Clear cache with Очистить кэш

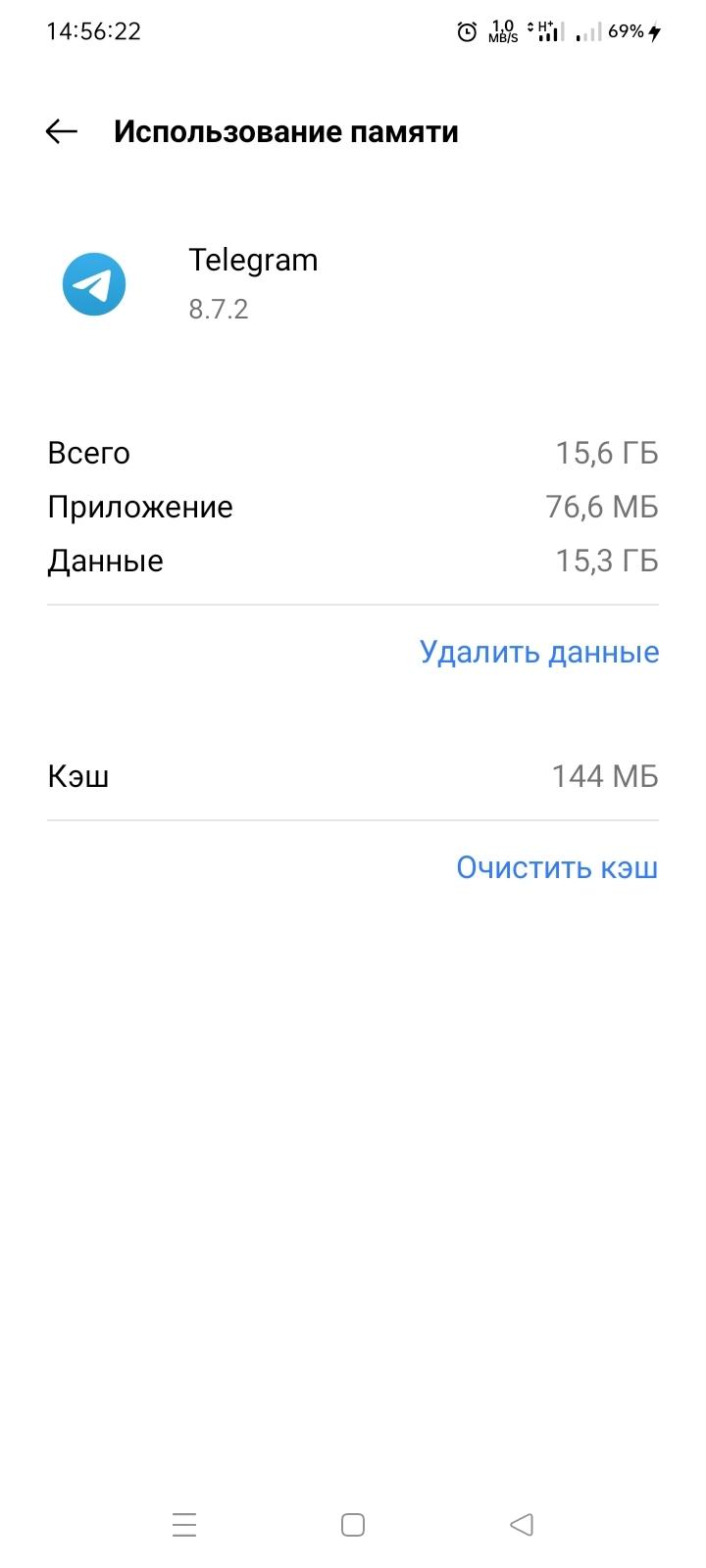point(556,867)
